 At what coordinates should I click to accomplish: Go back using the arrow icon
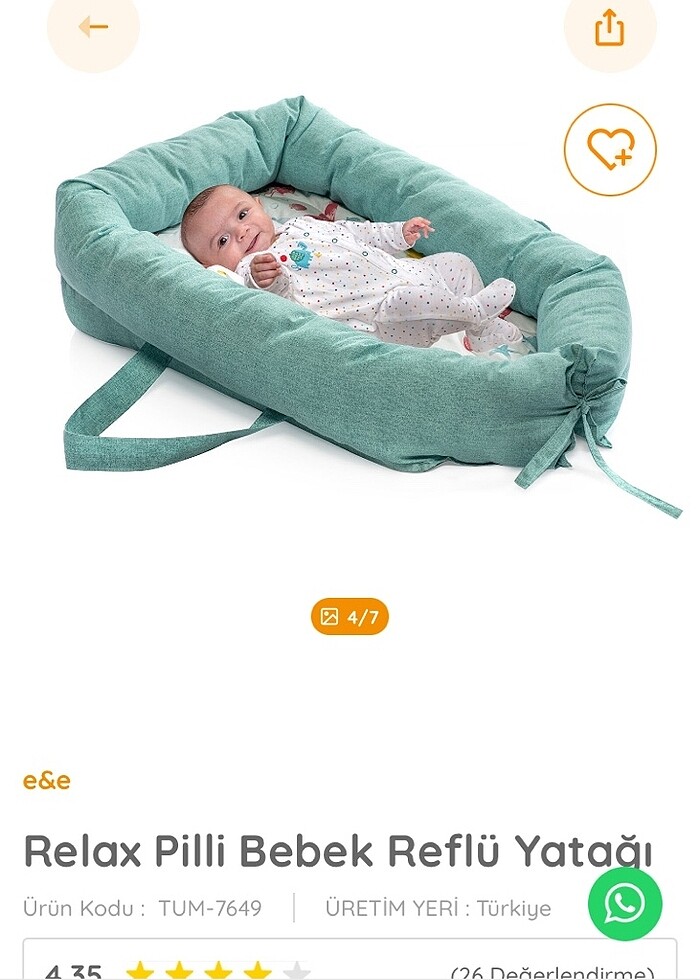coord(93,27)
